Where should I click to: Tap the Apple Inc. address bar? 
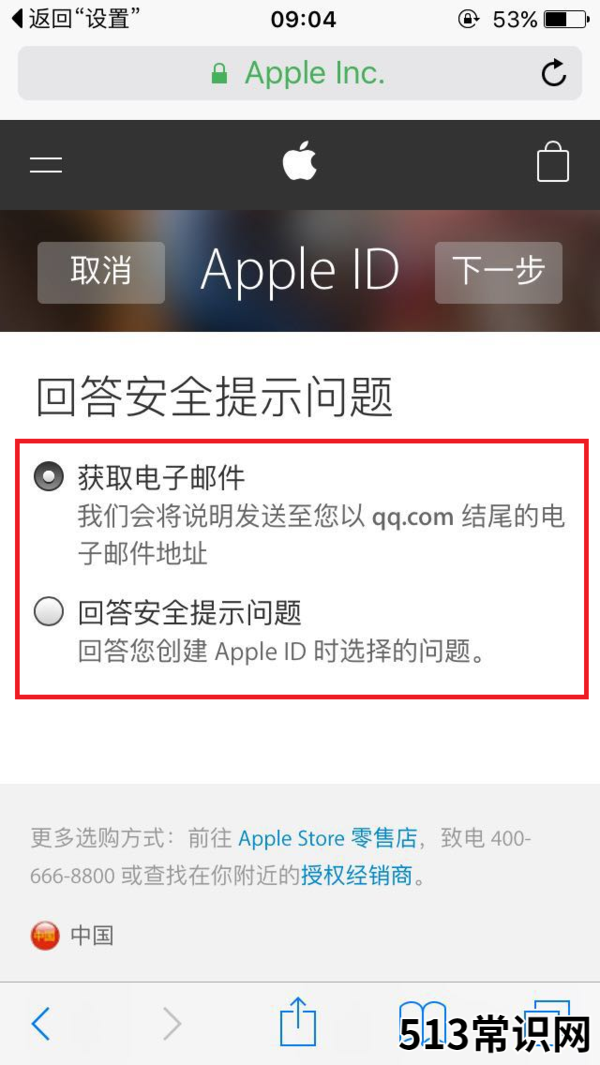(300, 73)
